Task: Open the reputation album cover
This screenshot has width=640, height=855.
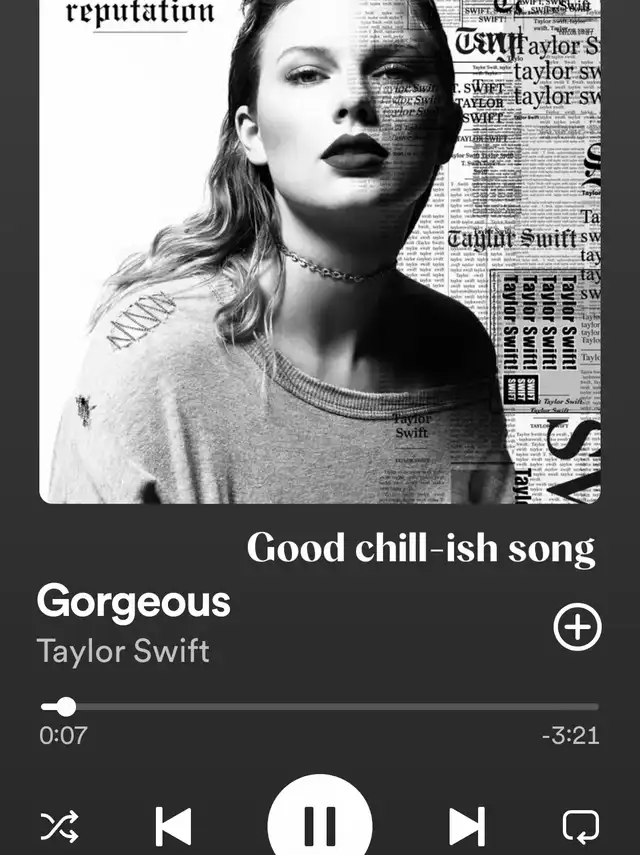Action: [320, 251]
